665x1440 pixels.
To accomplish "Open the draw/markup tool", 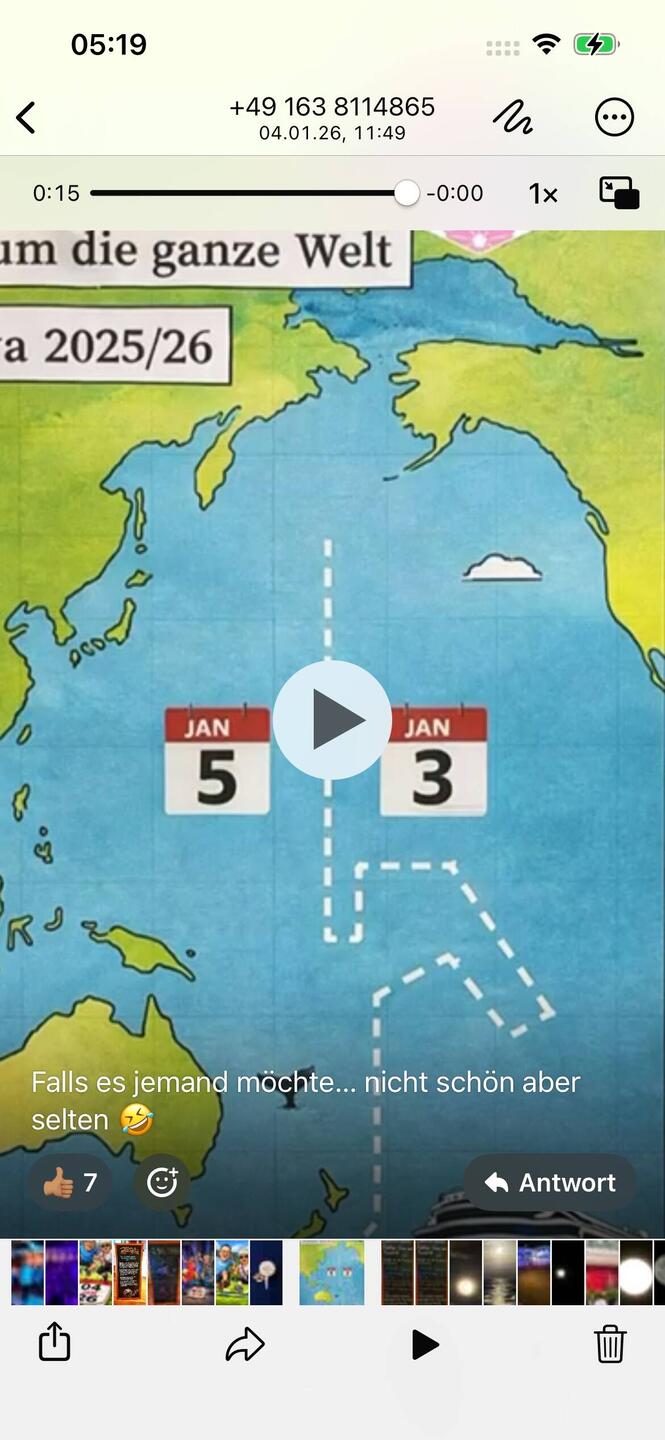I will pos(513,118).
